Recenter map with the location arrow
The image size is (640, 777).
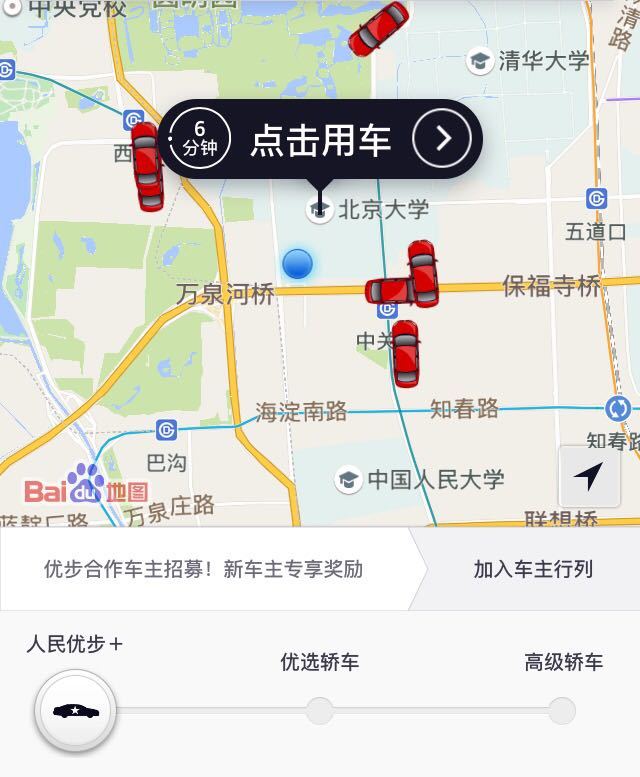pos(589,476)
